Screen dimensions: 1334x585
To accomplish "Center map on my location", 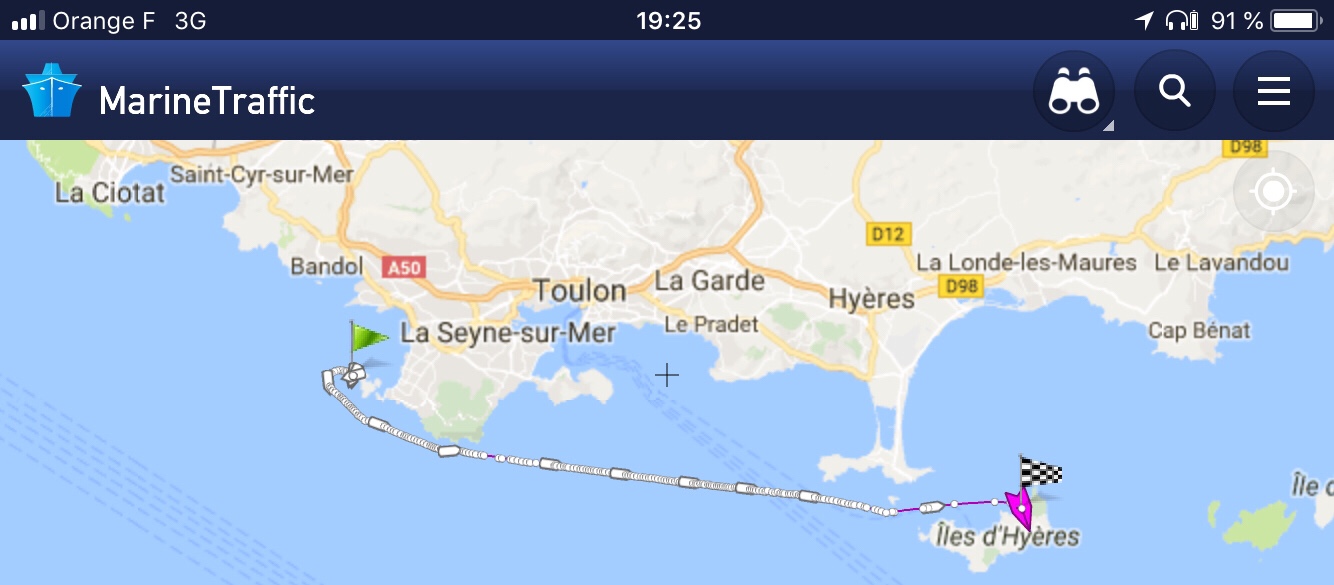I will coord(1273,191).
